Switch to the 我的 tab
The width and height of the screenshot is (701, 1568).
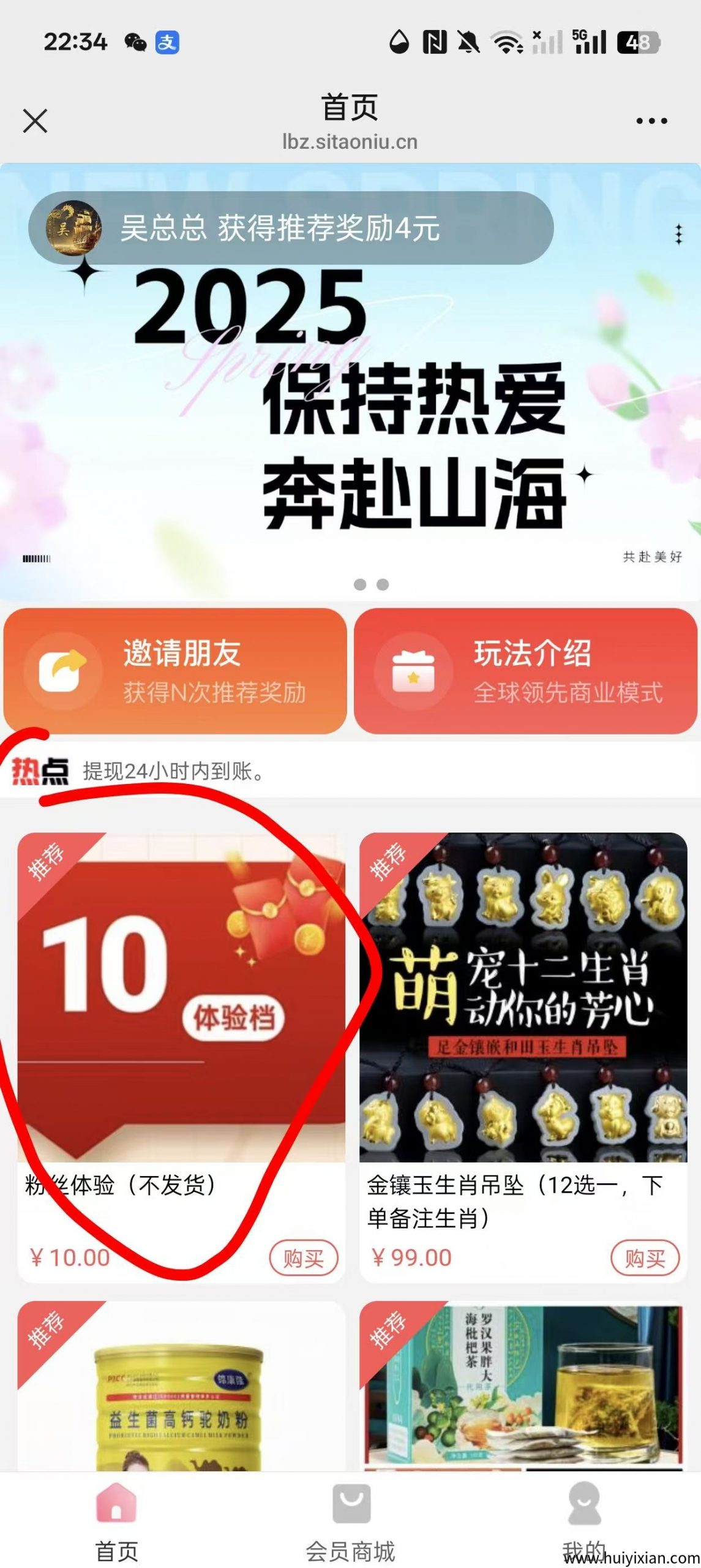point(583,1521)
